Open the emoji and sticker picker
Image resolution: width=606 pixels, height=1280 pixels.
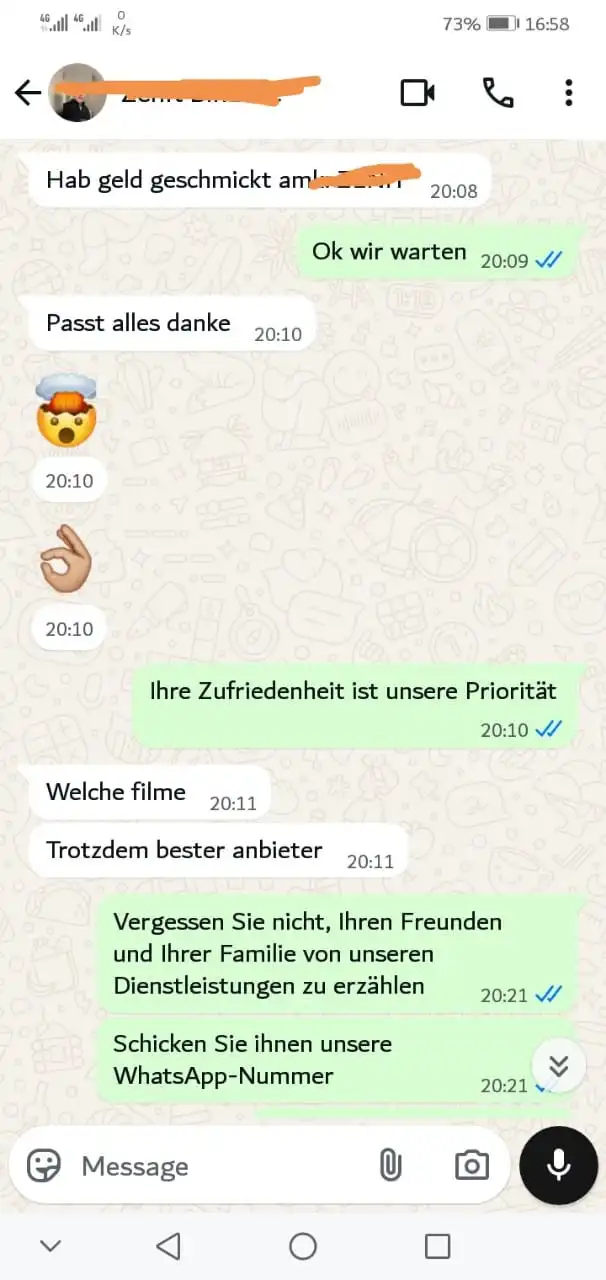pyautogui.click(x=44, y=1165)
